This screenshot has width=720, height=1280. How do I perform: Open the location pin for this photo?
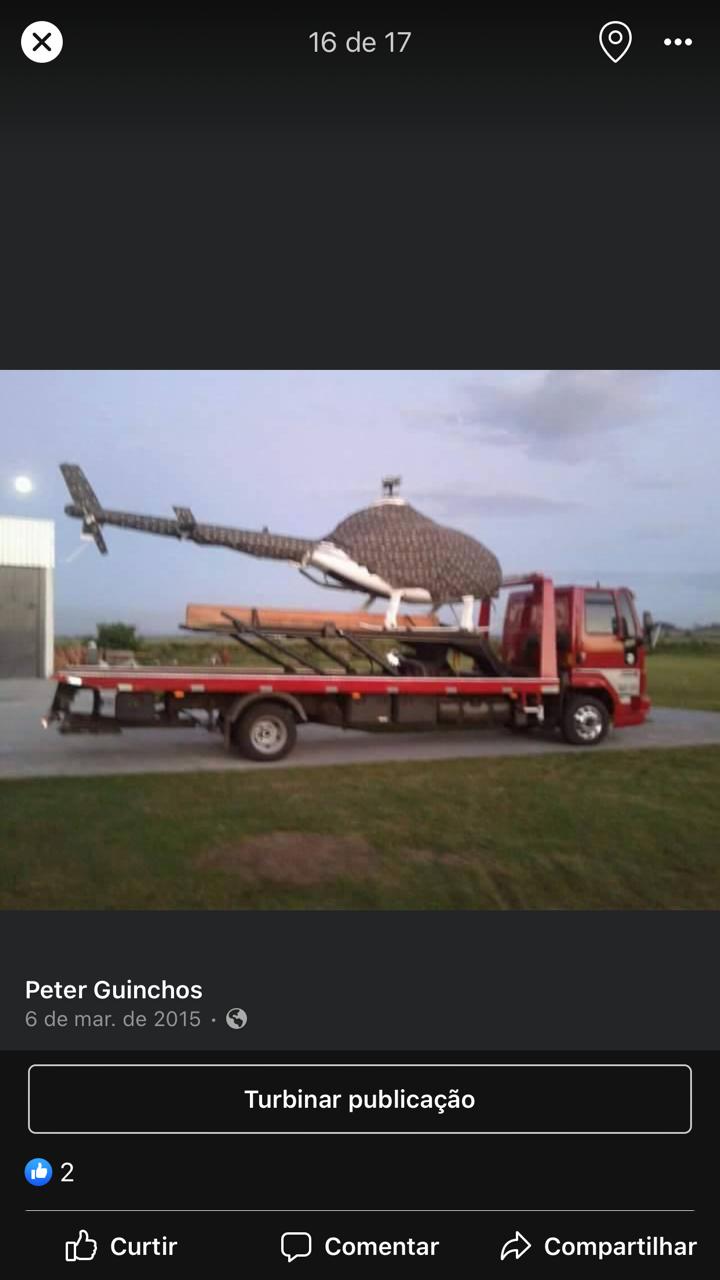(x=615, y=42)
